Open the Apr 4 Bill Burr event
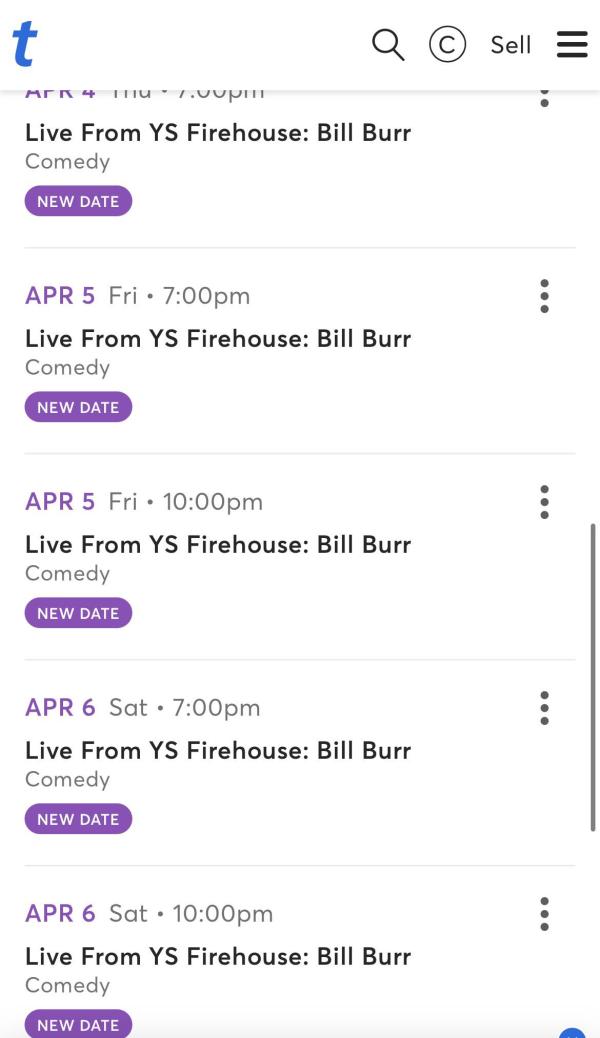 tap(218, 133)
